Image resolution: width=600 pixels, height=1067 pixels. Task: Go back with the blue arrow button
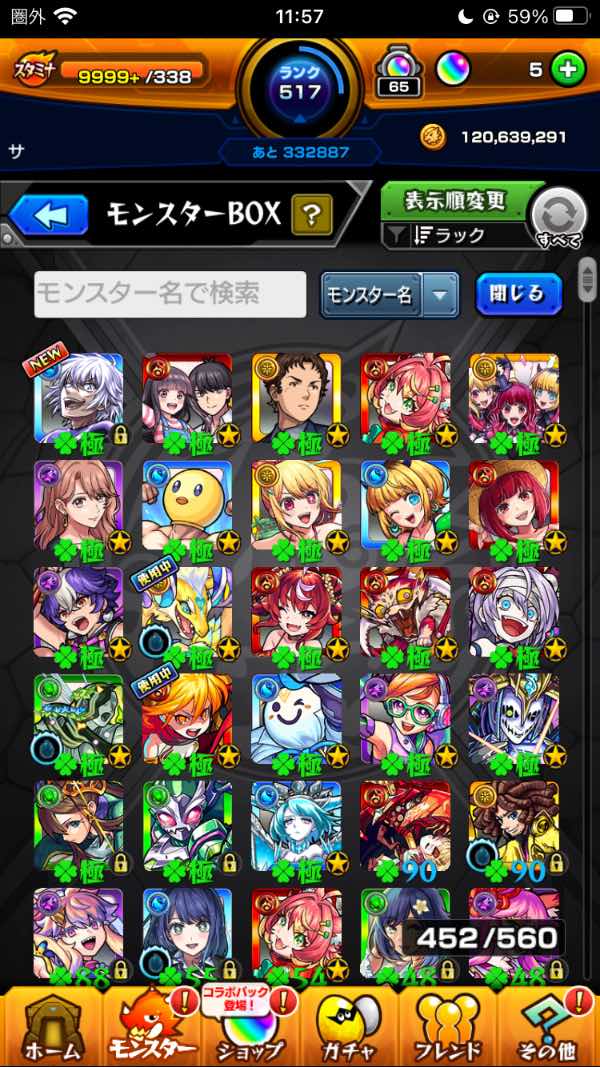[49, 214]
